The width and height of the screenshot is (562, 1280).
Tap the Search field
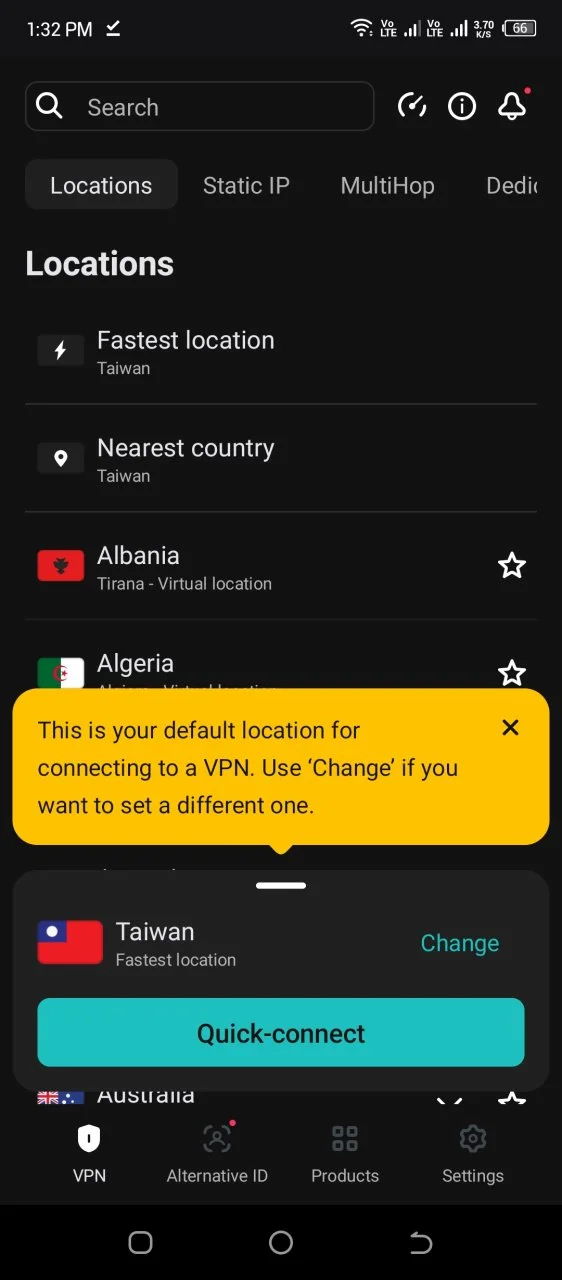[199, 107]
